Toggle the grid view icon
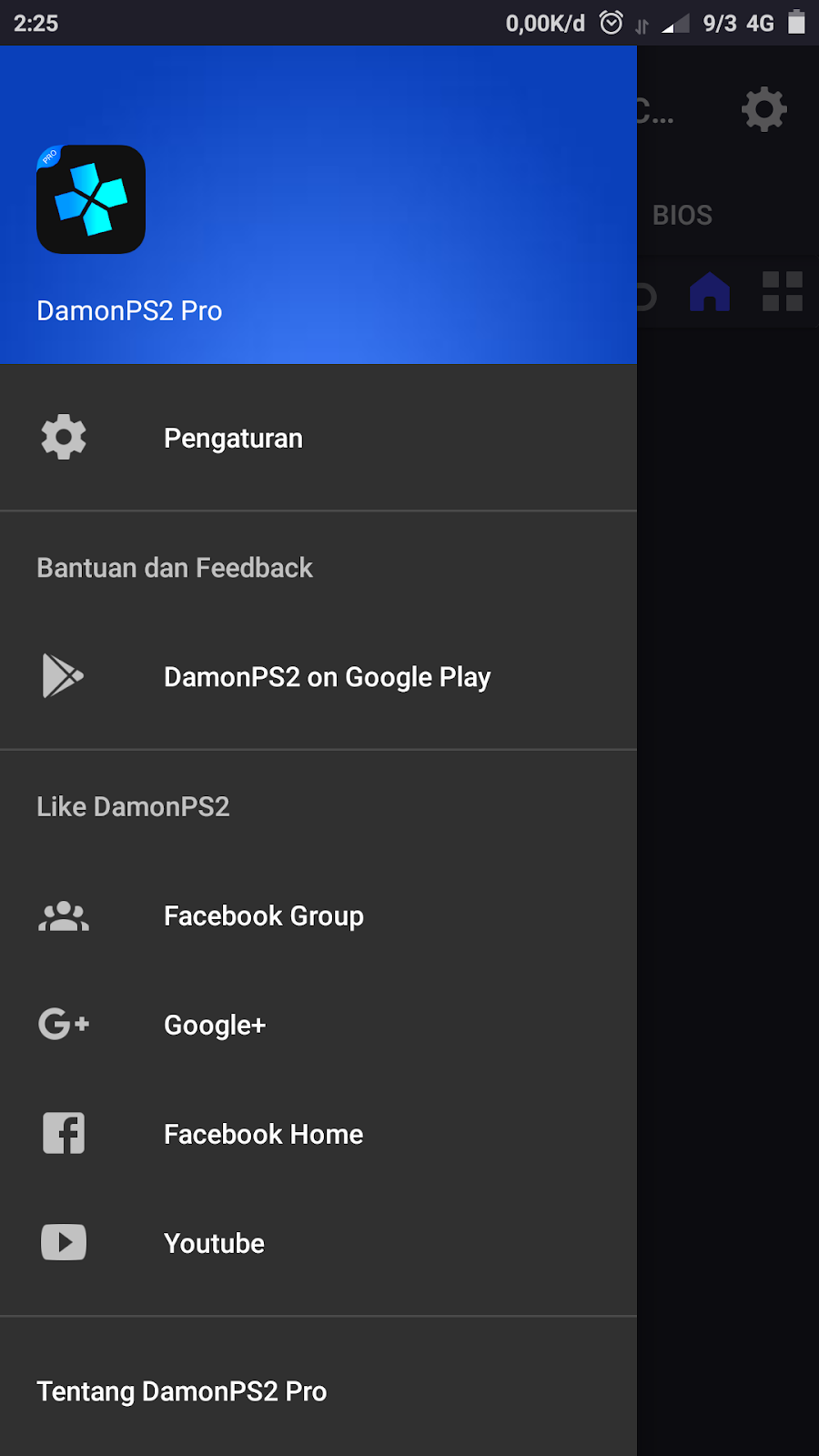Viewport: 819px width, 1456px height. point(782,292)
